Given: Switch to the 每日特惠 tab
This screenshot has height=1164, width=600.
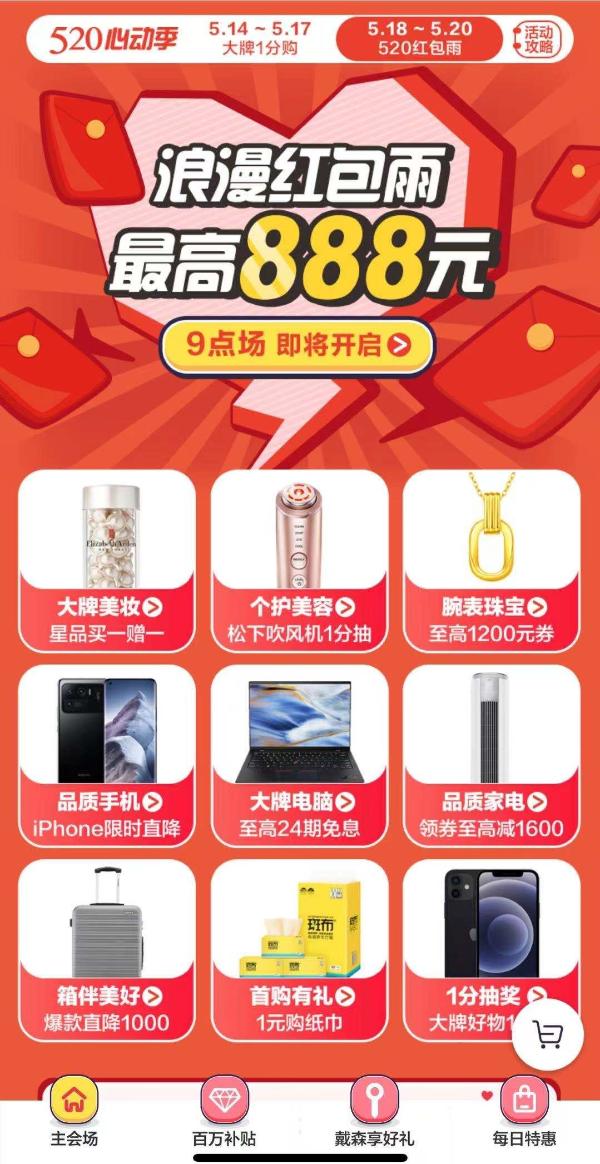Looking at the screenshot, I should pyautogui.click(x=524, y=1113).
